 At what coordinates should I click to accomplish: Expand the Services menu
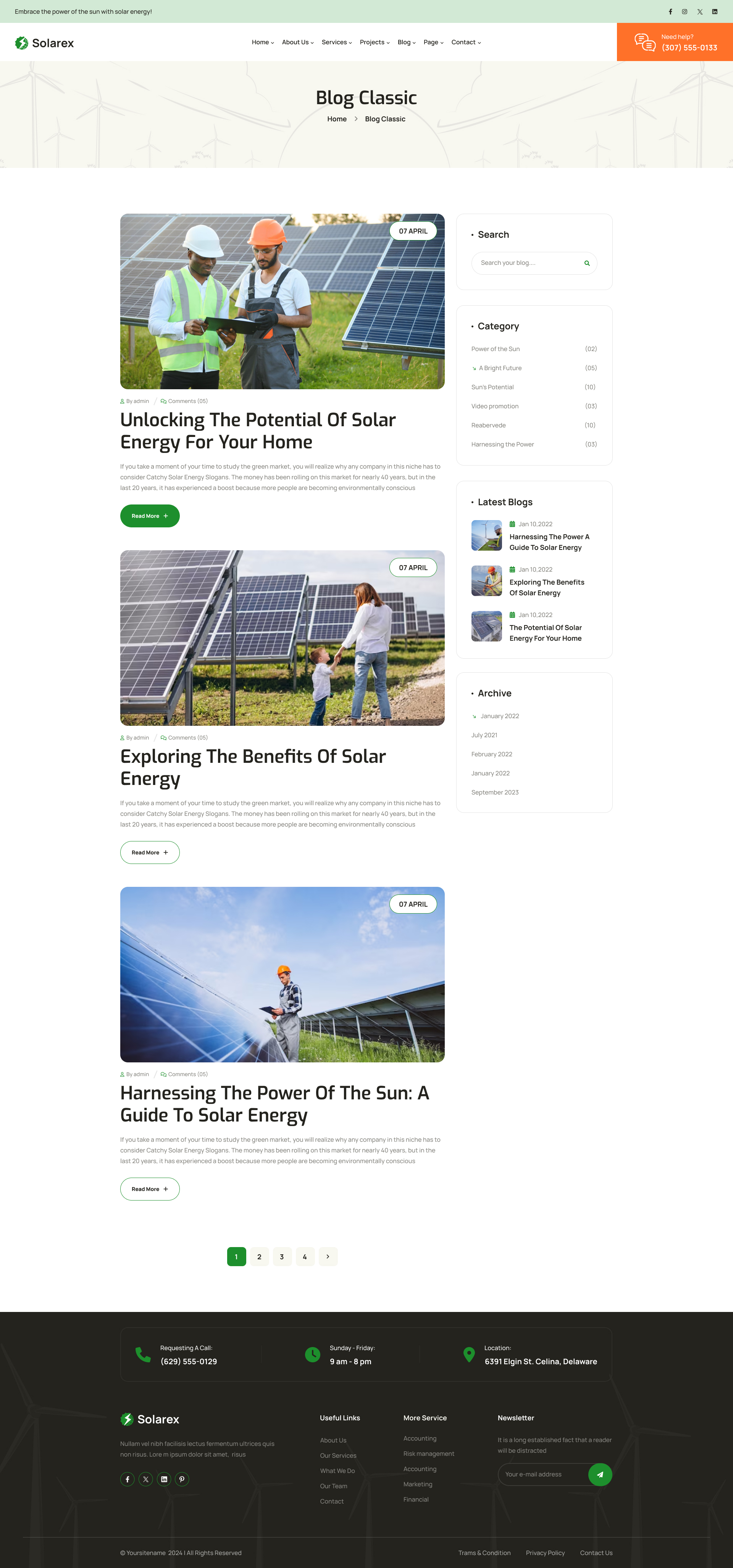coord(336,42)
